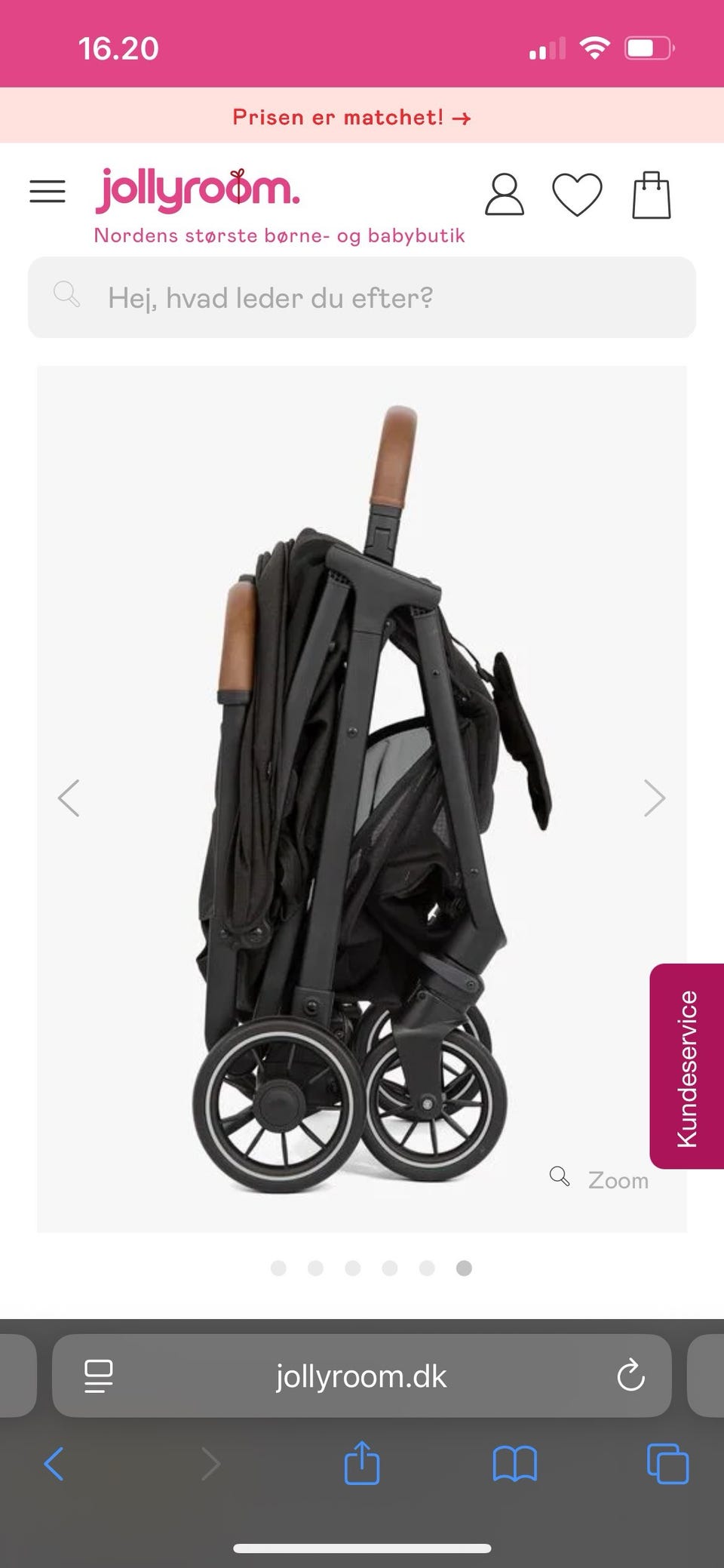724x1568 pixels.
Task: View the wishlist heart
Action: tap(577, 195)
